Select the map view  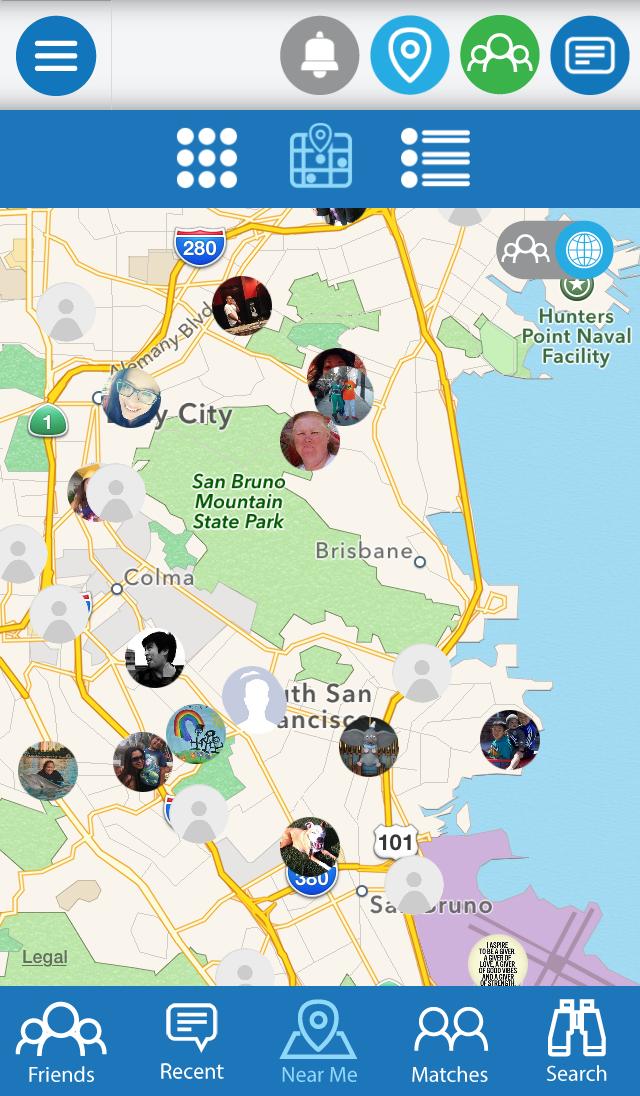[x=321, y=156]
